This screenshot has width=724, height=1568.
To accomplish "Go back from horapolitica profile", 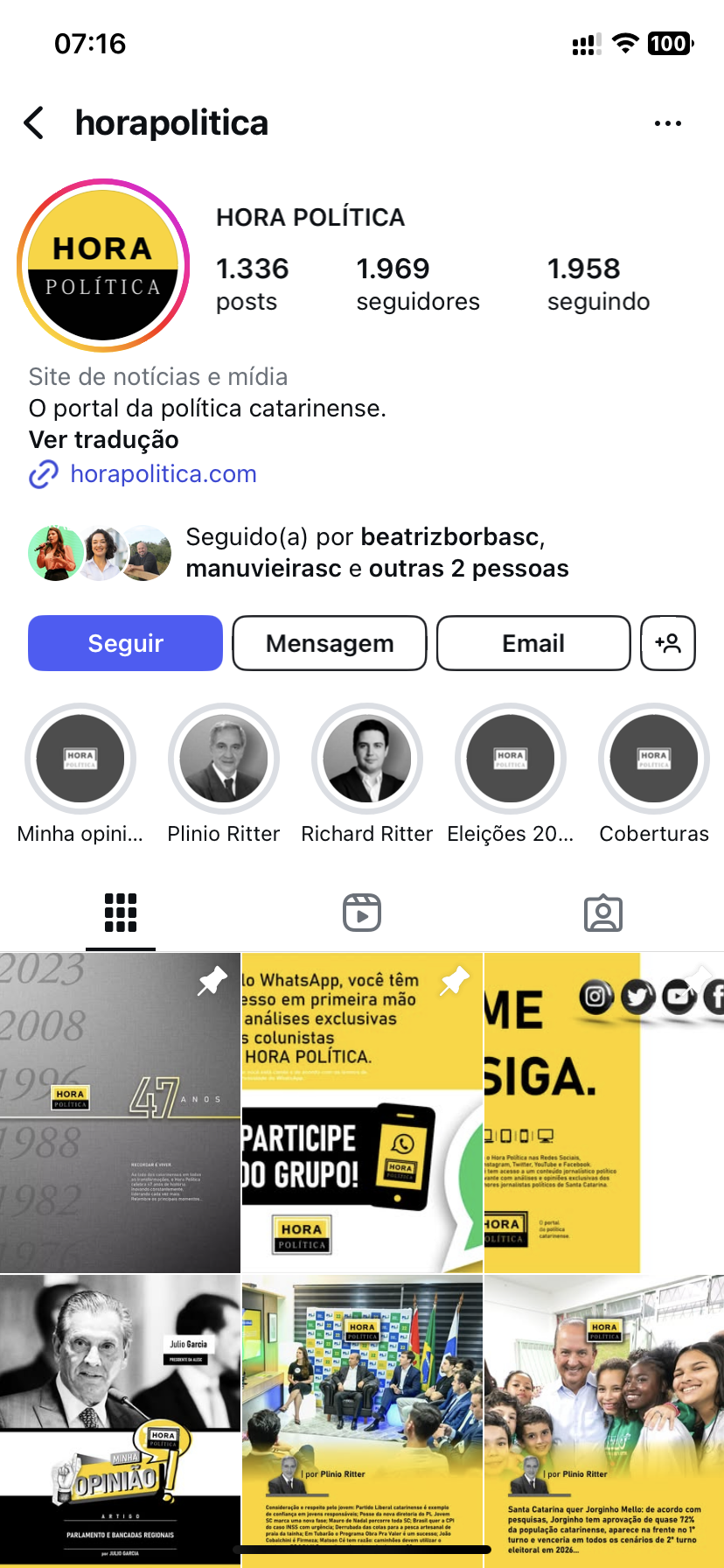I will 34,123.
